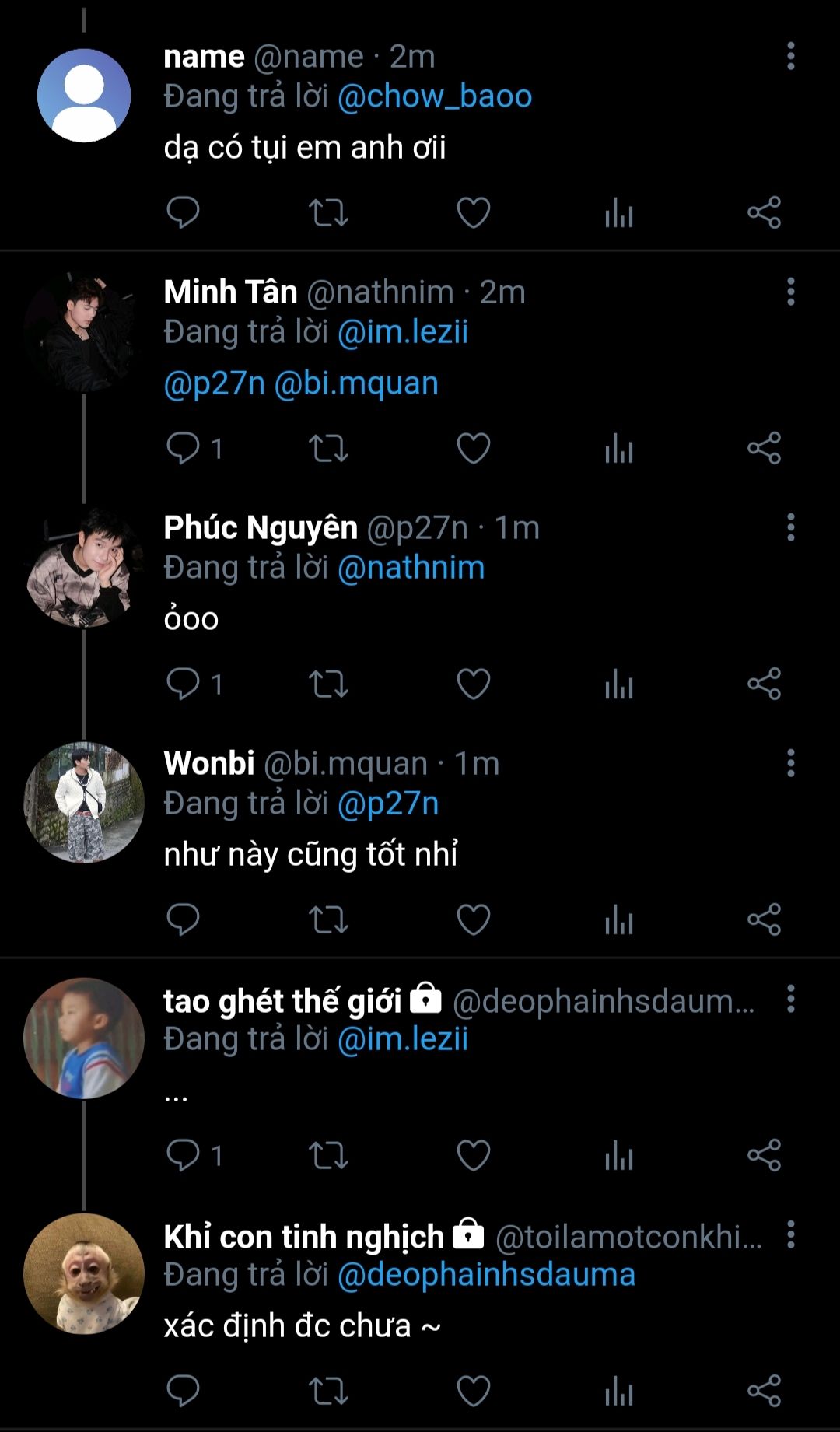Reply to Minh Tân's comment
Image resolution: width=840 pixels, height=1432 pixels.
click(x=184, y=448)
